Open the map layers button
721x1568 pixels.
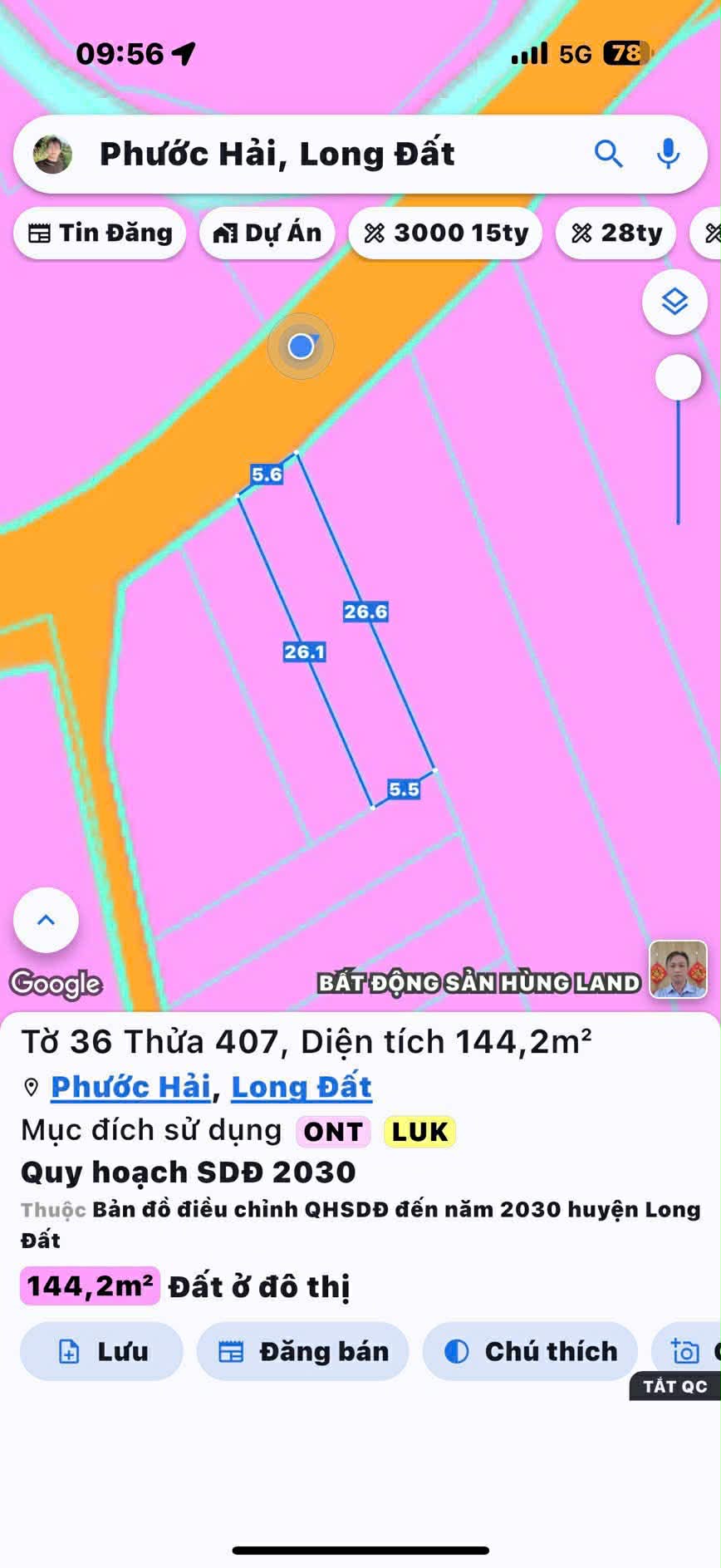coord(674,302)
